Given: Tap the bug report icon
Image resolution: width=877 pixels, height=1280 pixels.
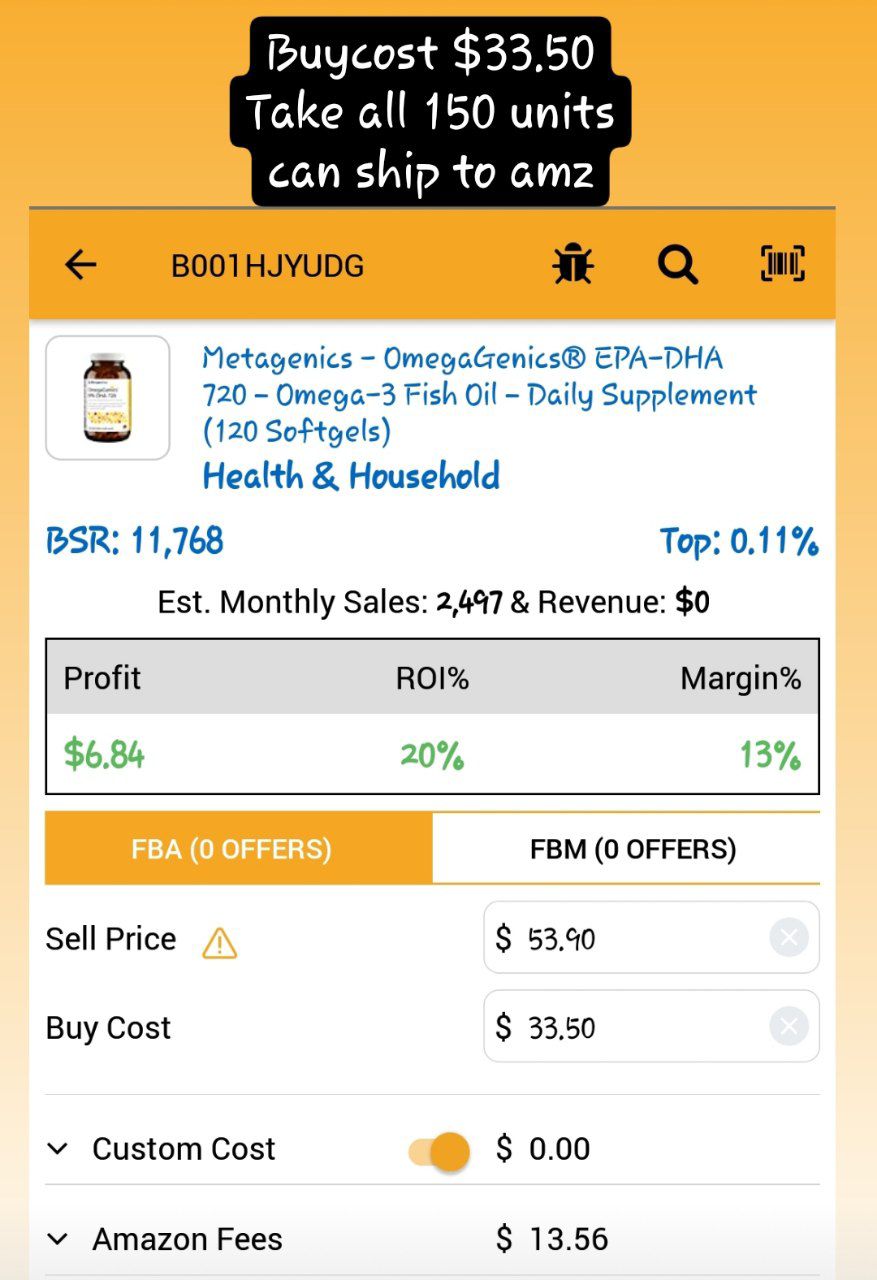Looking at the screenshot, I should pos(573,265).
